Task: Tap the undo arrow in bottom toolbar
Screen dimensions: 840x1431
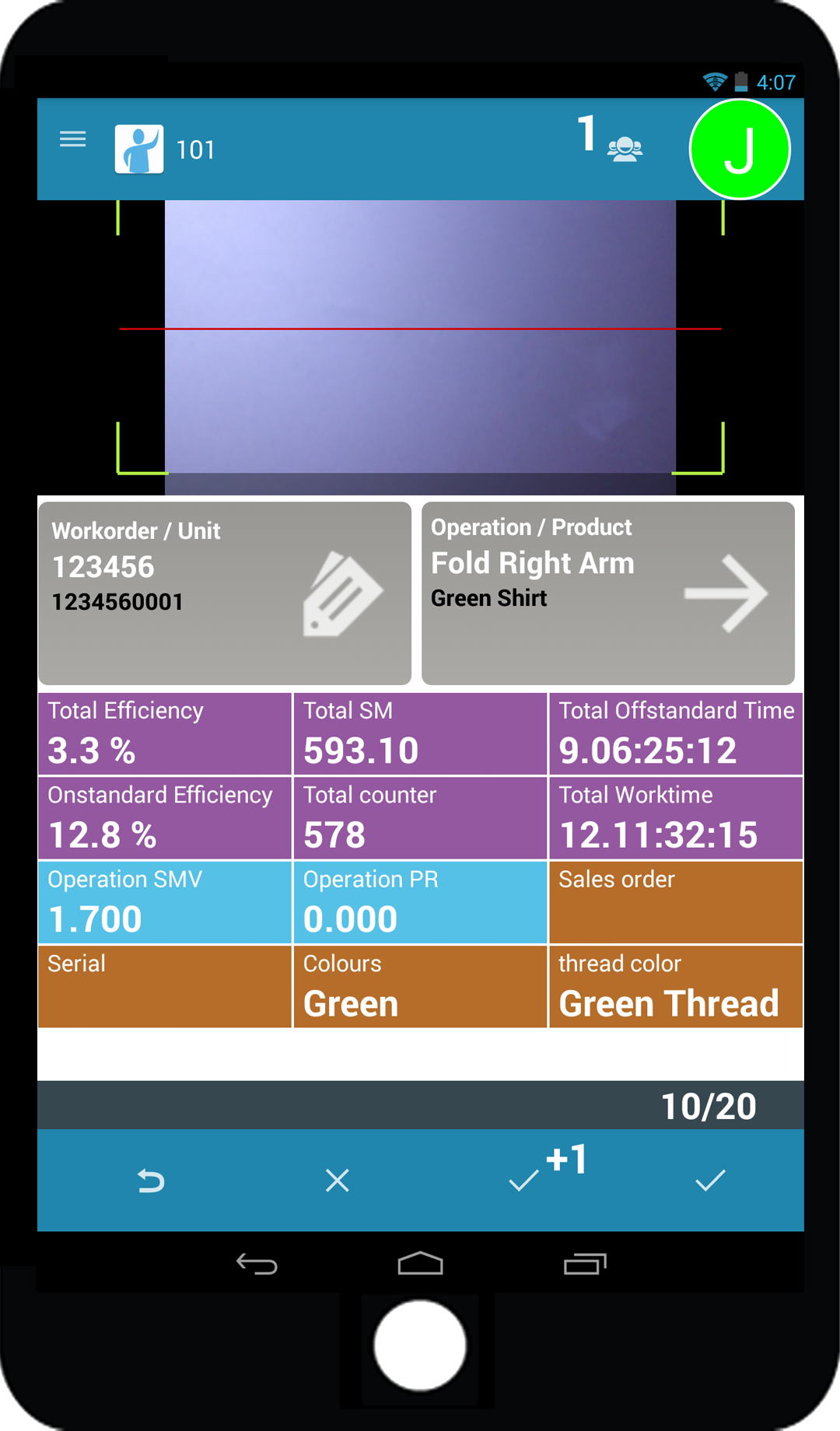Action: (x=151, y=1181)
